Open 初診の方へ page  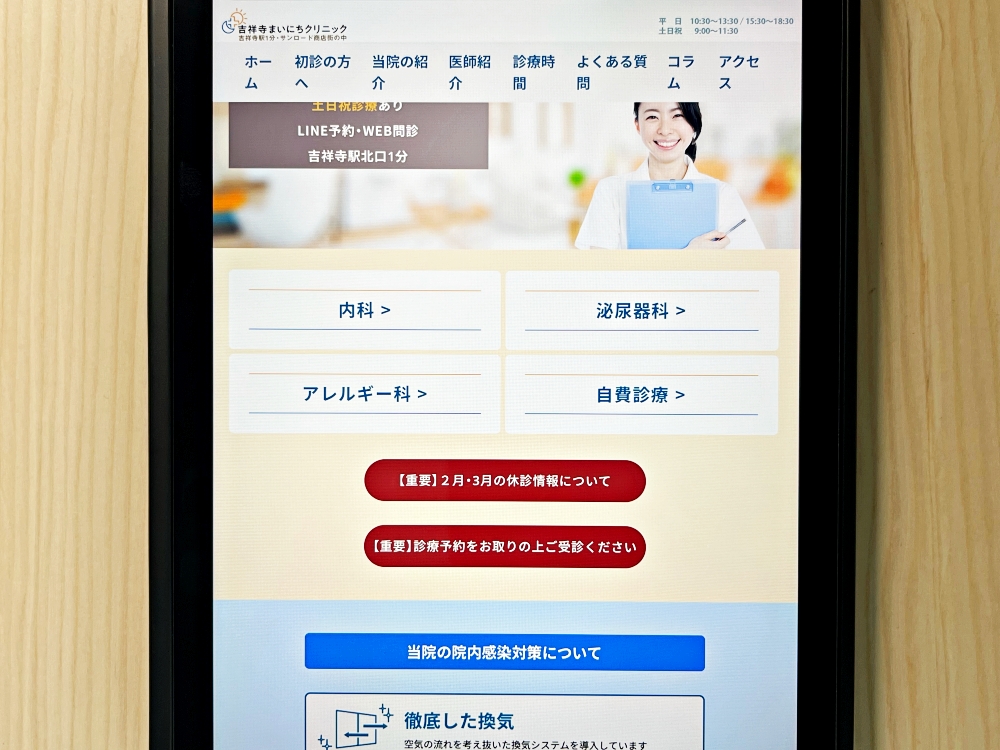pyautogui.click(x=322, y=72)
